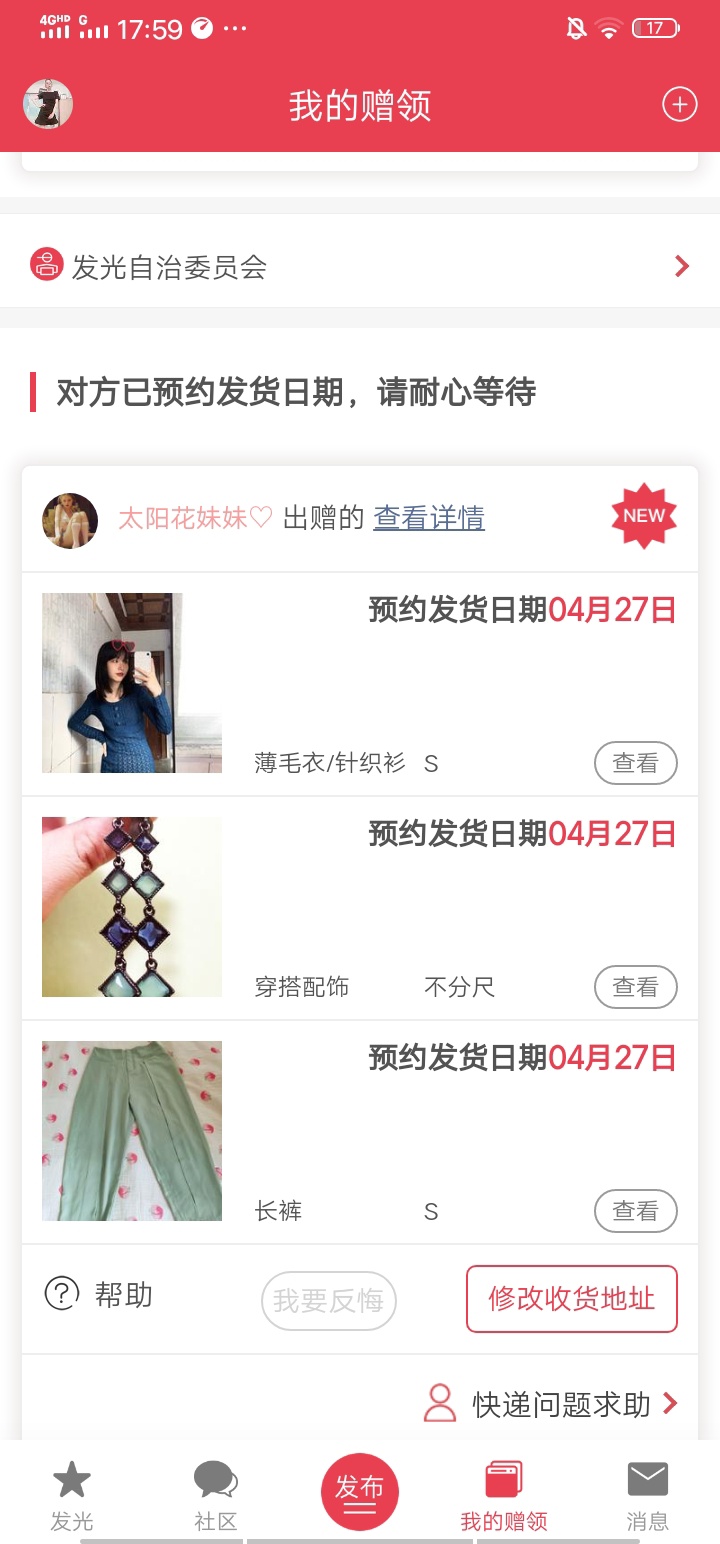View the 穿搭配饰 item
This screenshot has width=720, height=1544.
[x=635, y=988]
